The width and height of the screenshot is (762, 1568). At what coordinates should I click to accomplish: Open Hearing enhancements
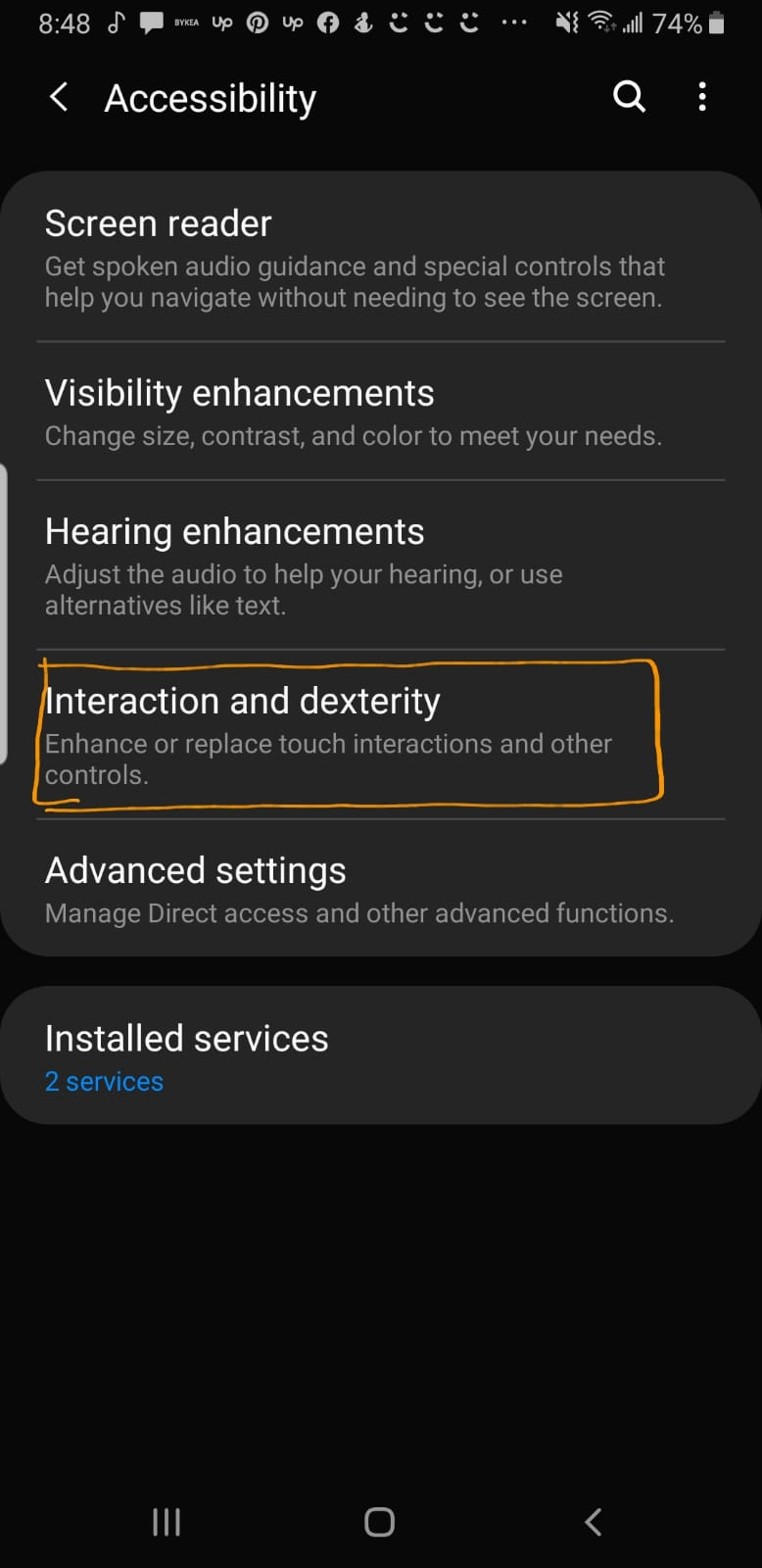[x=381, y=565]
